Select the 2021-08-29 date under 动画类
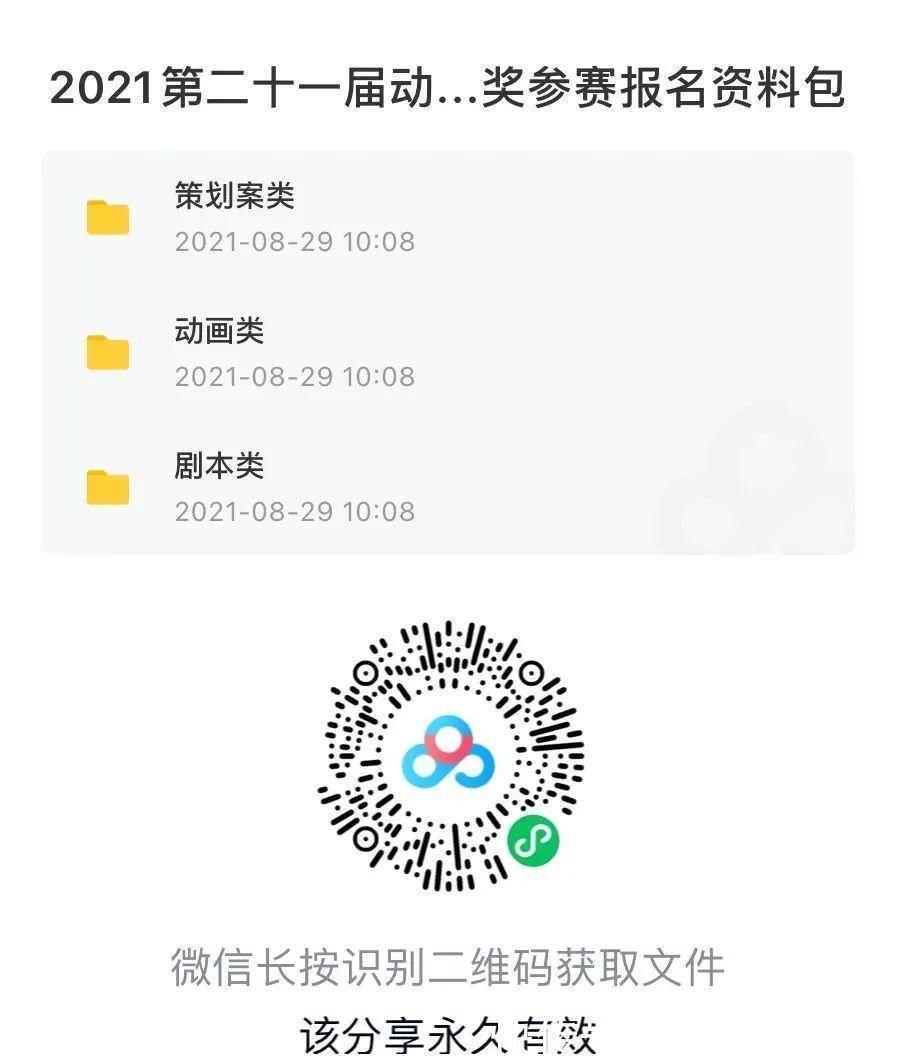897x1064 pixels. [x=294, y=376]
